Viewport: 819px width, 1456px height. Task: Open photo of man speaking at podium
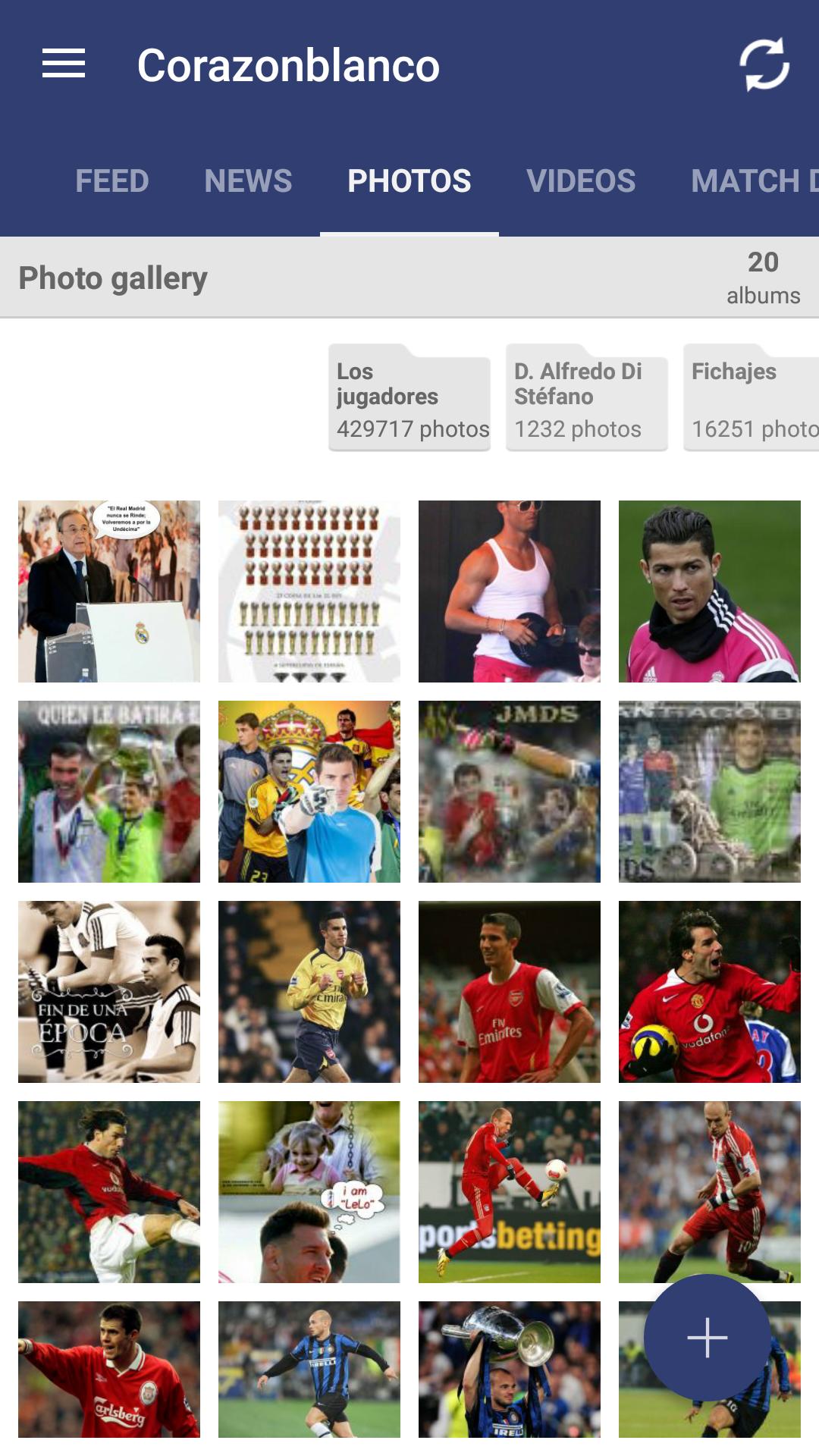[109, 591]
